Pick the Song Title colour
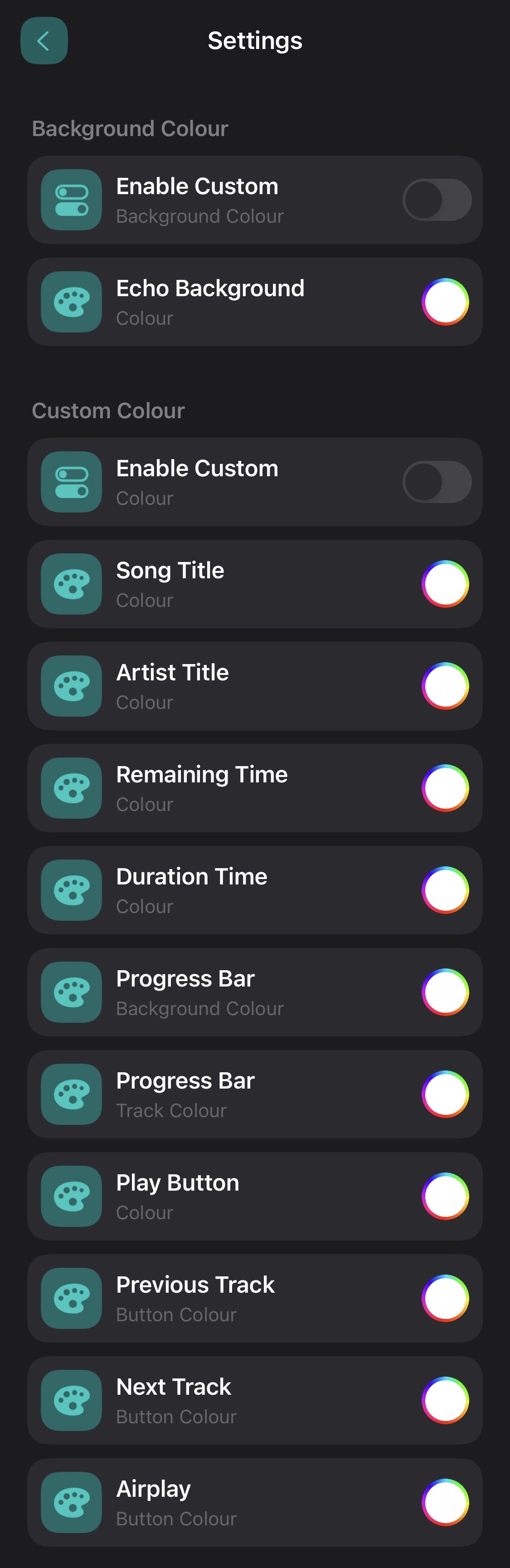 click(445, 584)
